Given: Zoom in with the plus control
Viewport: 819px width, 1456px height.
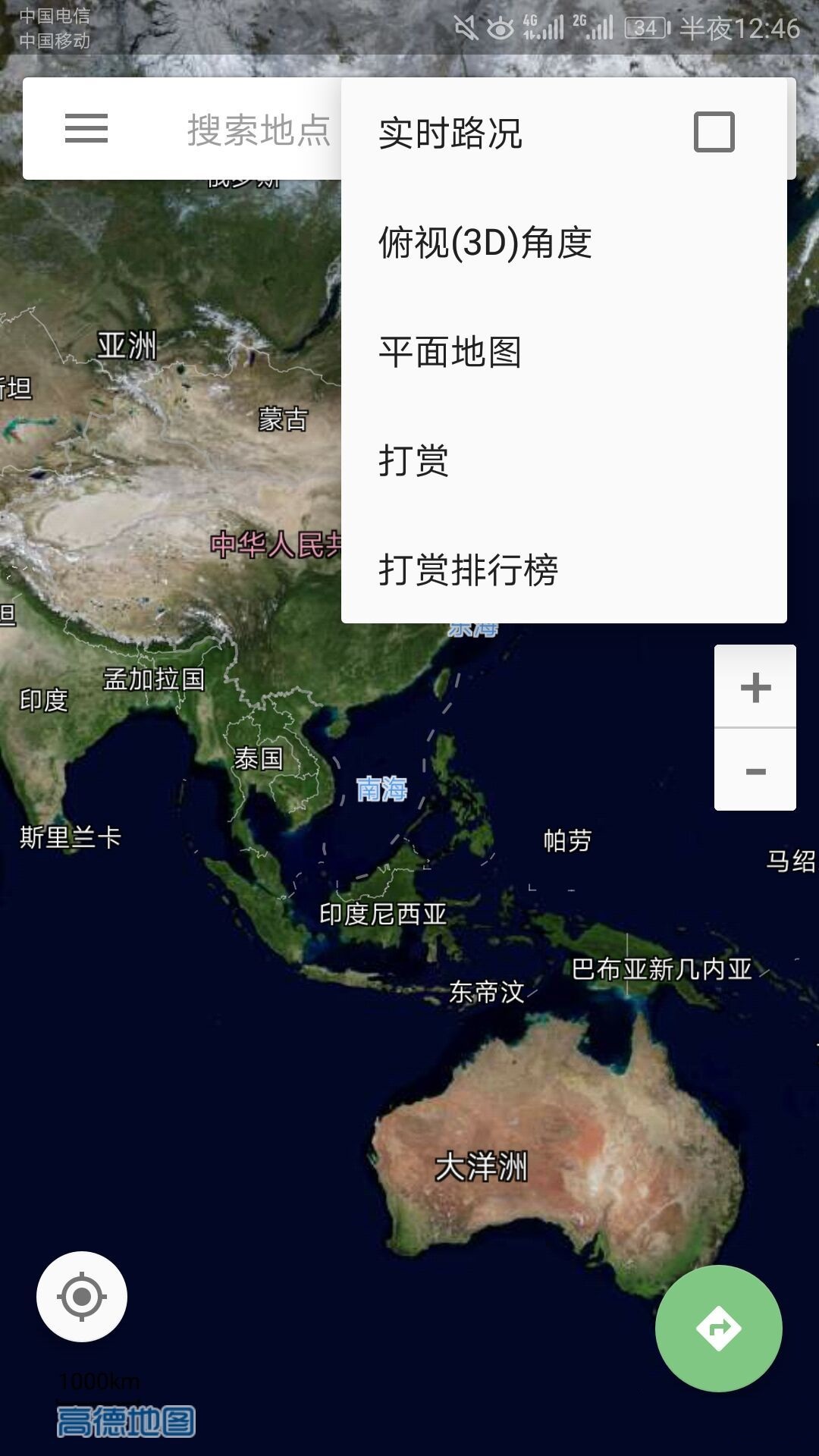Looking at the screenshot, I should [x=754, y=689].
